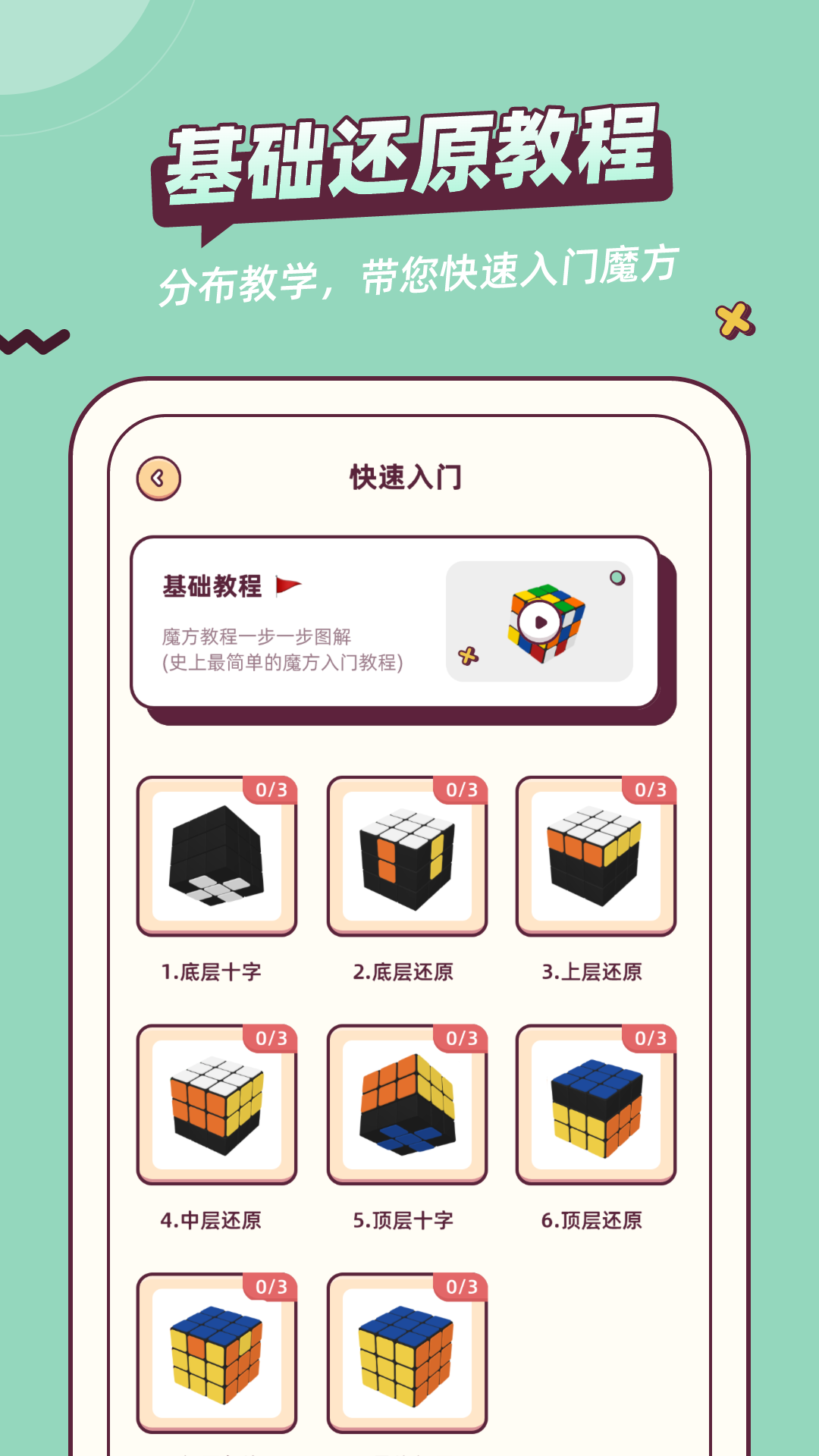Select the 顶层还原 cube icon
This screenshot has height=1456, width=819.
coord(598,1107)
